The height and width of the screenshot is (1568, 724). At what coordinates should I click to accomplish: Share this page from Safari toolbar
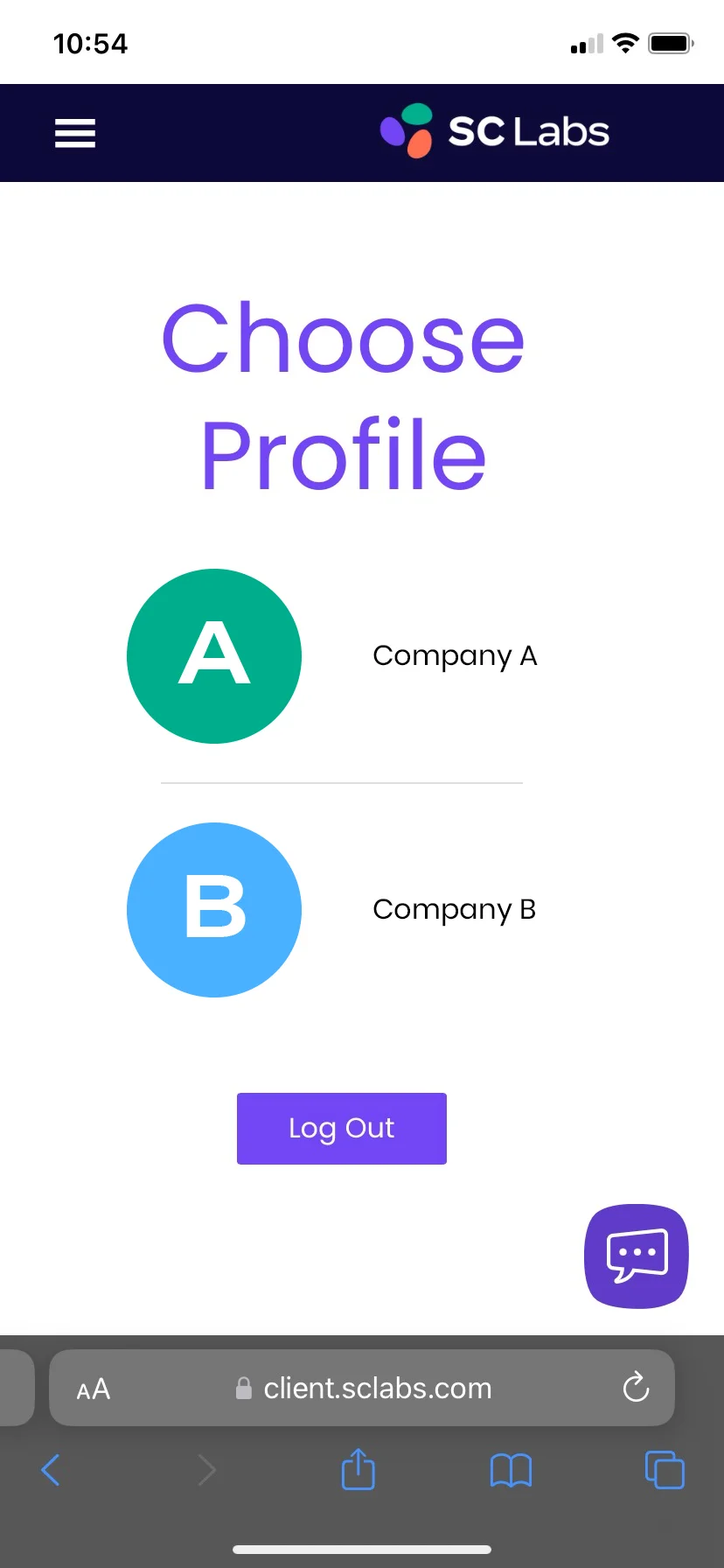[x=358, y=1469]
